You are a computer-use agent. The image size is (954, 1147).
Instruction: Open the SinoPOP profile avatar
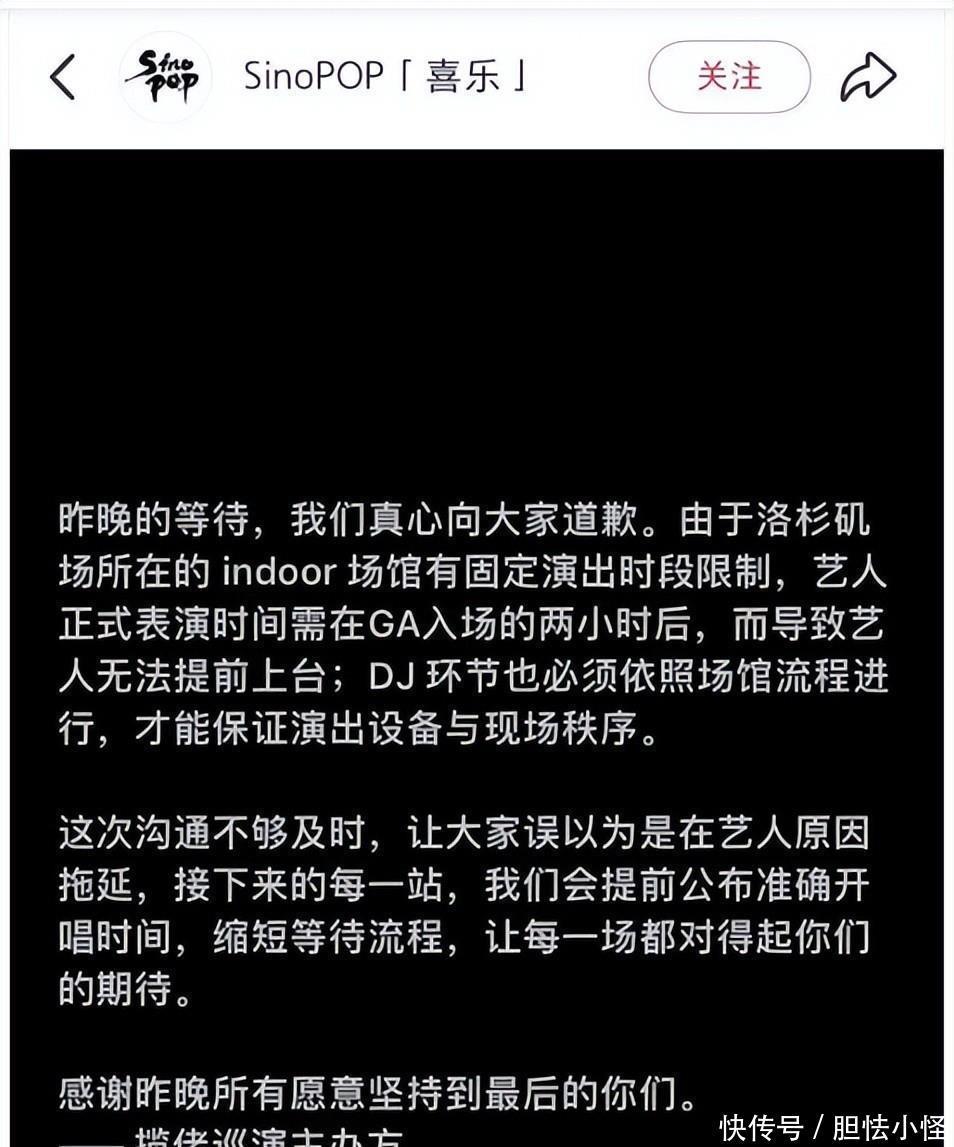tap(165, 77)
